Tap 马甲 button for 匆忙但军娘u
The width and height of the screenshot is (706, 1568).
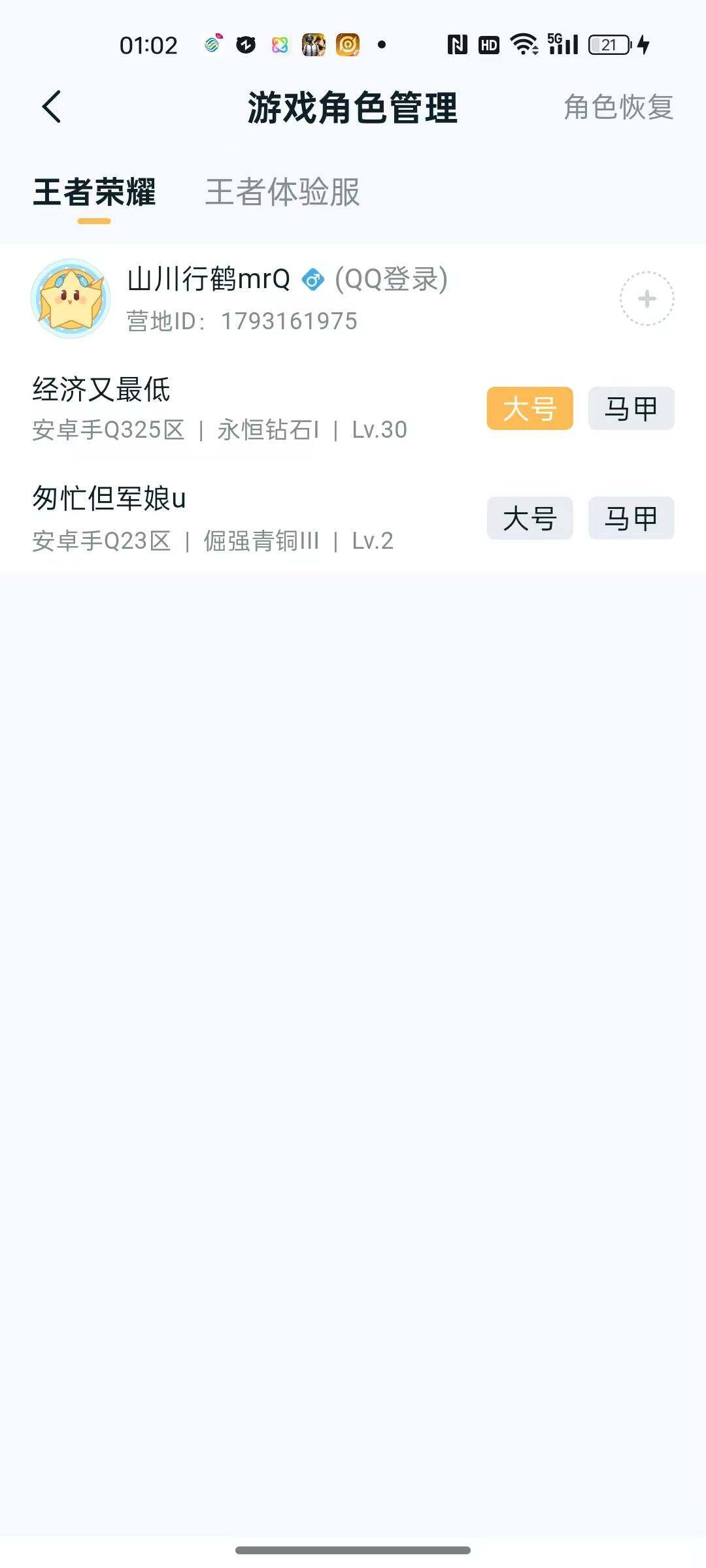click(631, 518)
